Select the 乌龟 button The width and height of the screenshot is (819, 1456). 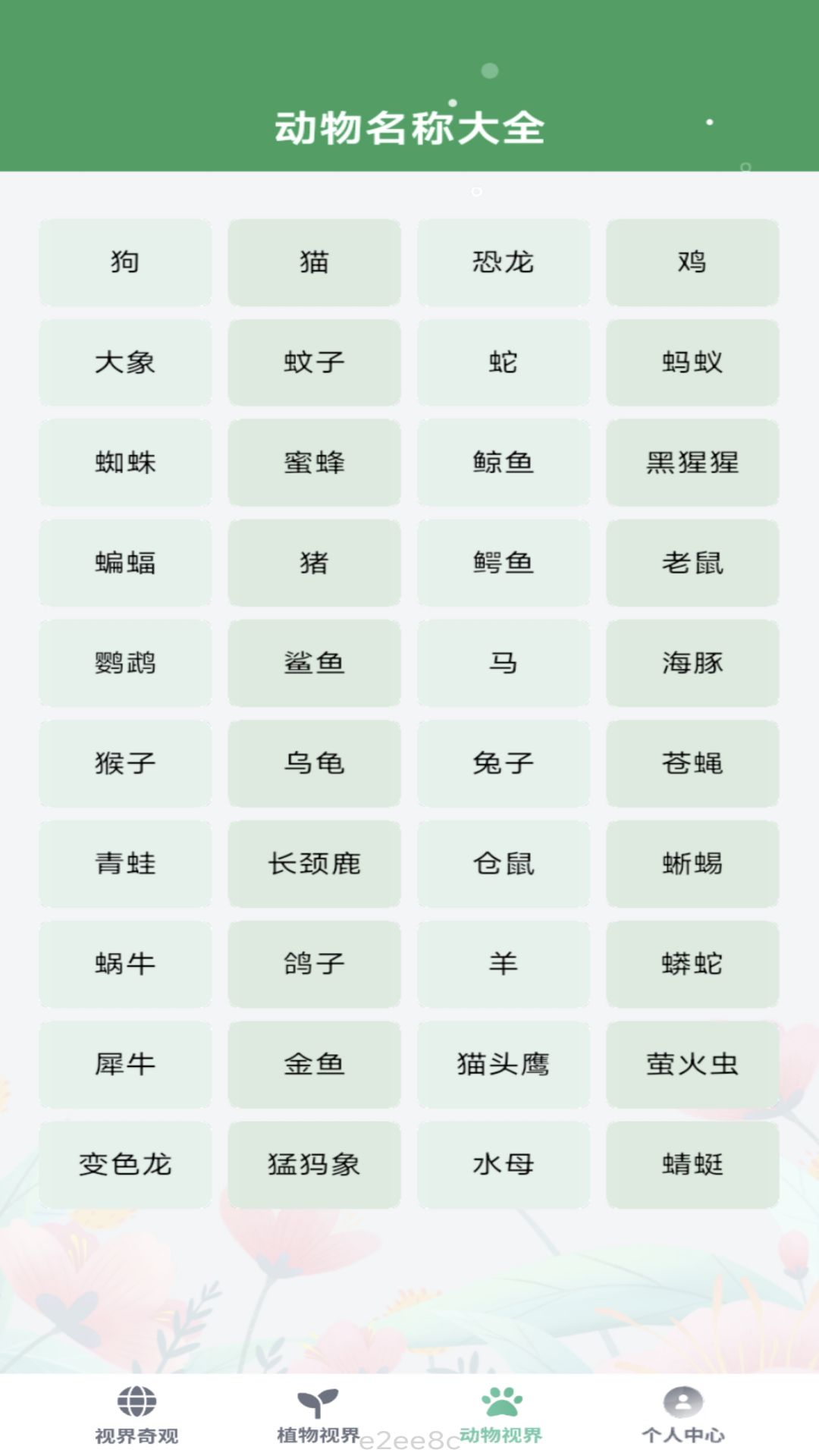(314, 763)
